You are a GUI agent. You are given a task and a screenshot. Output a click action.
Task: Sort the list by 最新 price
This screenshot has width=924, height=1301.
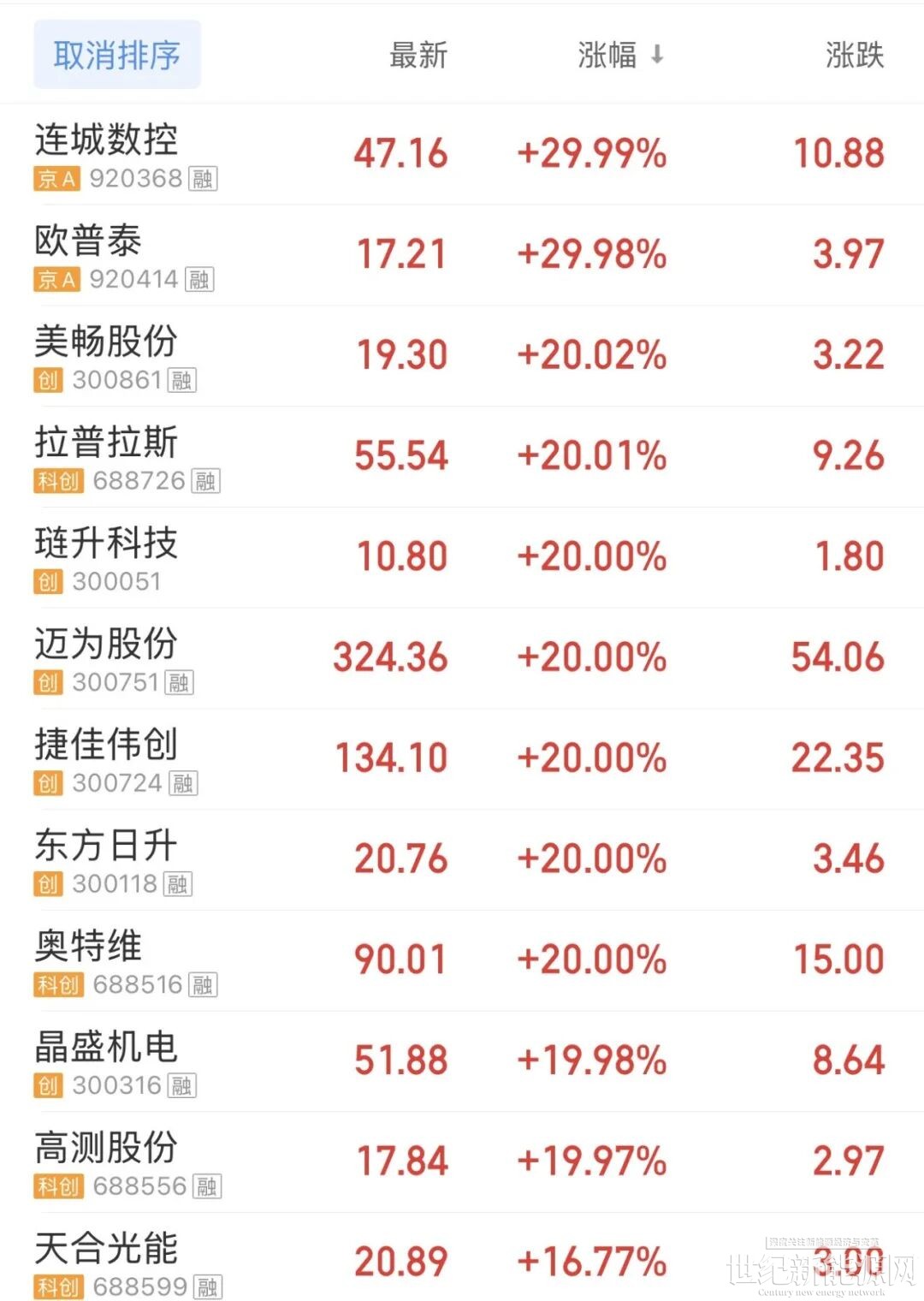pyautogui.click(x=418, y=55)
